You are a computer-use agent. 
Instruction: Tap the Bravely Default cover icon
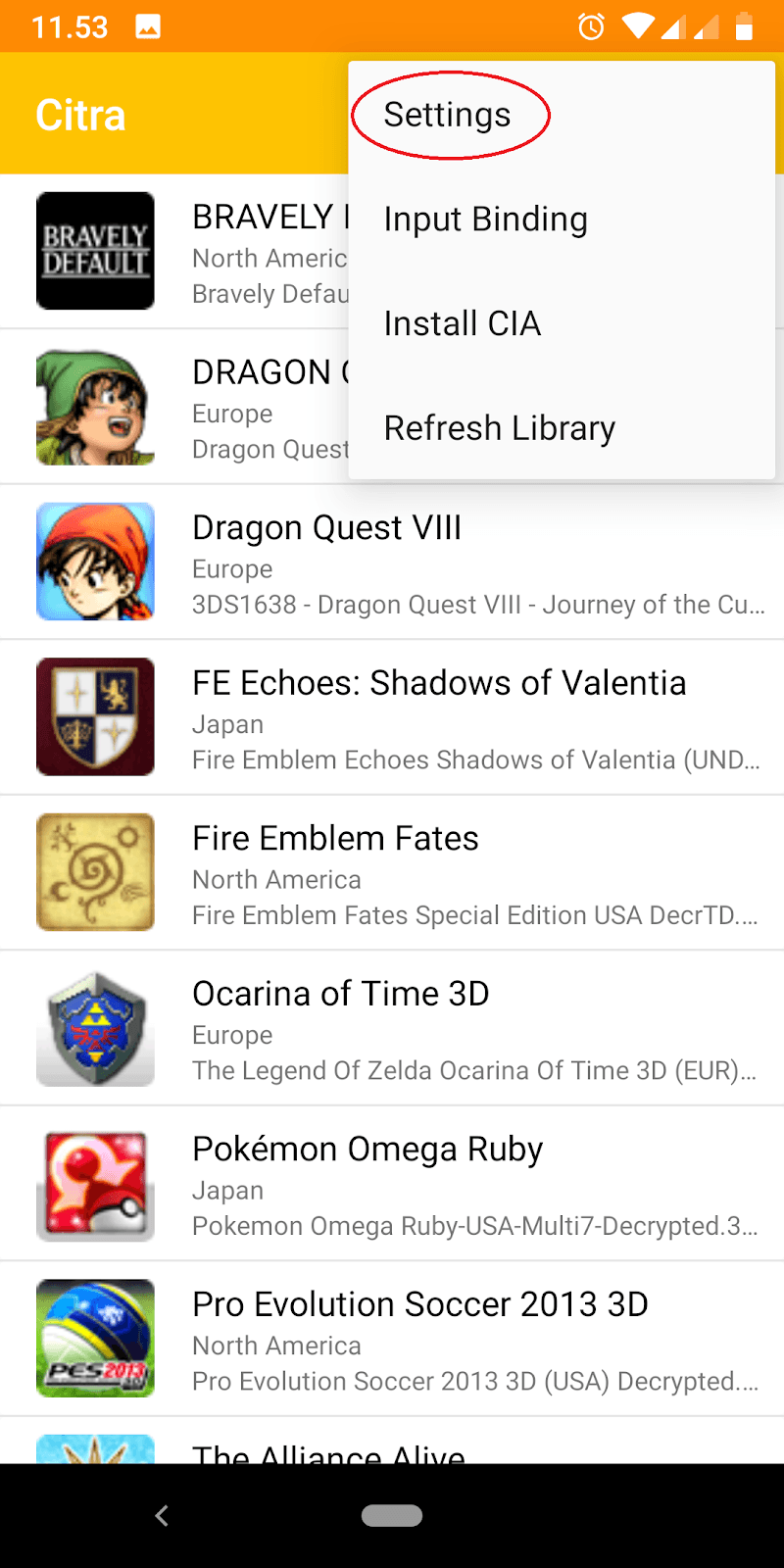pyautogui.click(x=95, y=250)
